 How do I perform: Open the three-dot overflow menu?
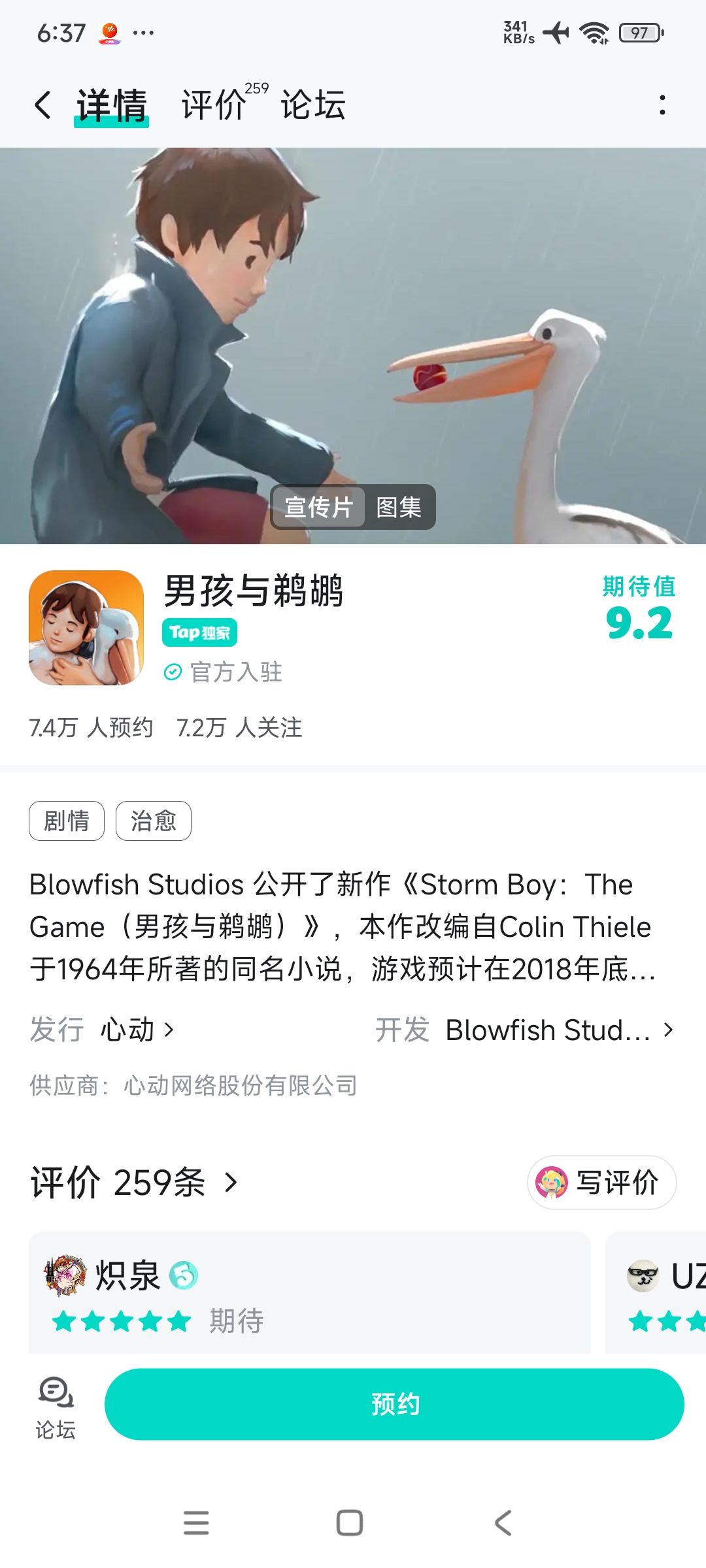(662, 105)
